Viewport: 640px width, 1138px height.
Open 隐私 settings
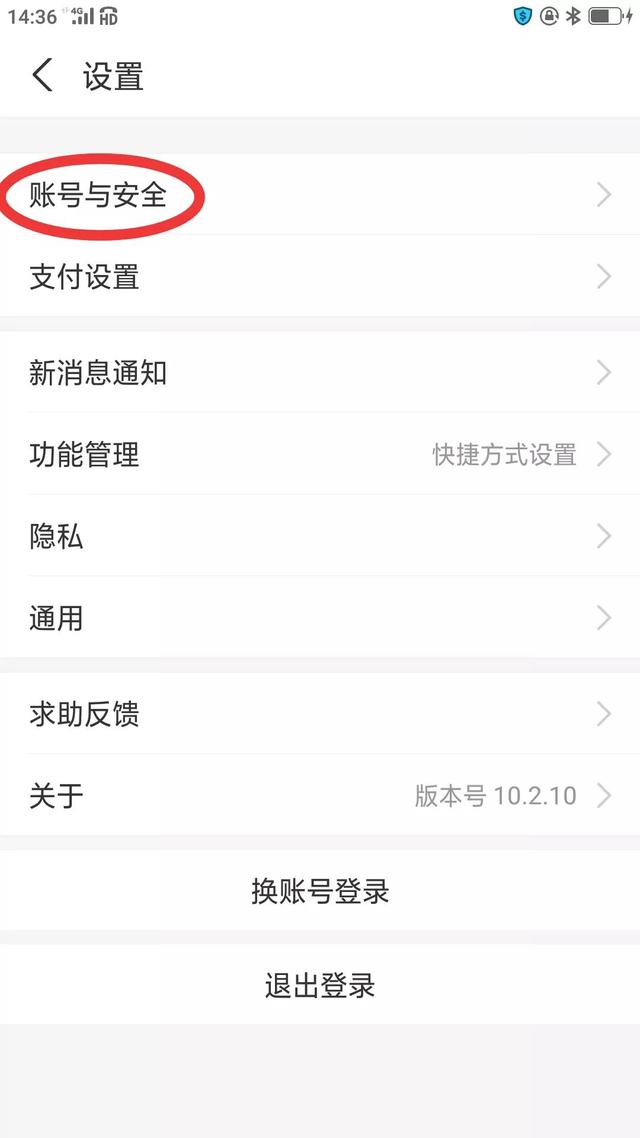click(320, 536)
